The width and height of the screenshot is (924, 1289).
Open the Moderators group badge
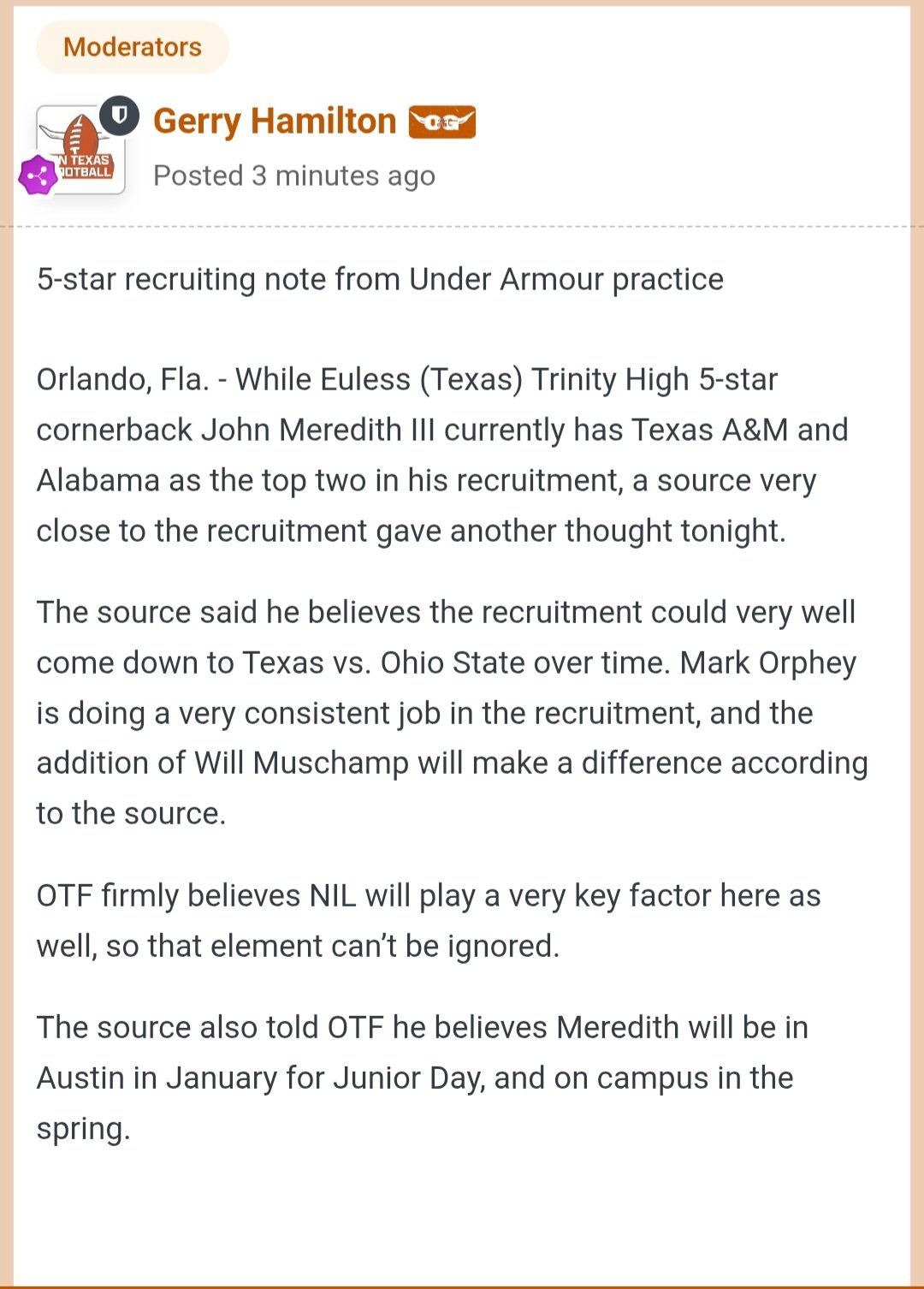(x=133, y=47)
